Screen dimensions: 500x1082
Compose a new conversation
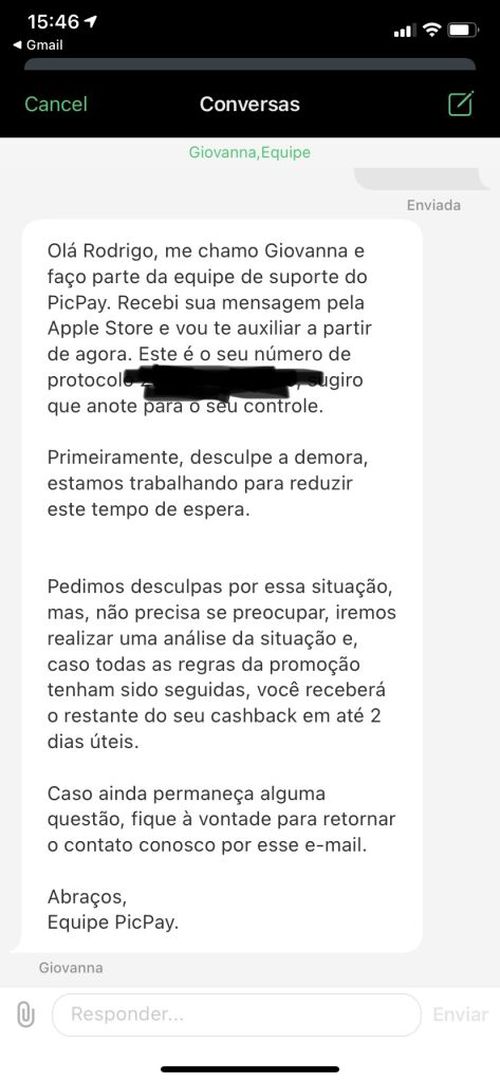pos(461,104)
